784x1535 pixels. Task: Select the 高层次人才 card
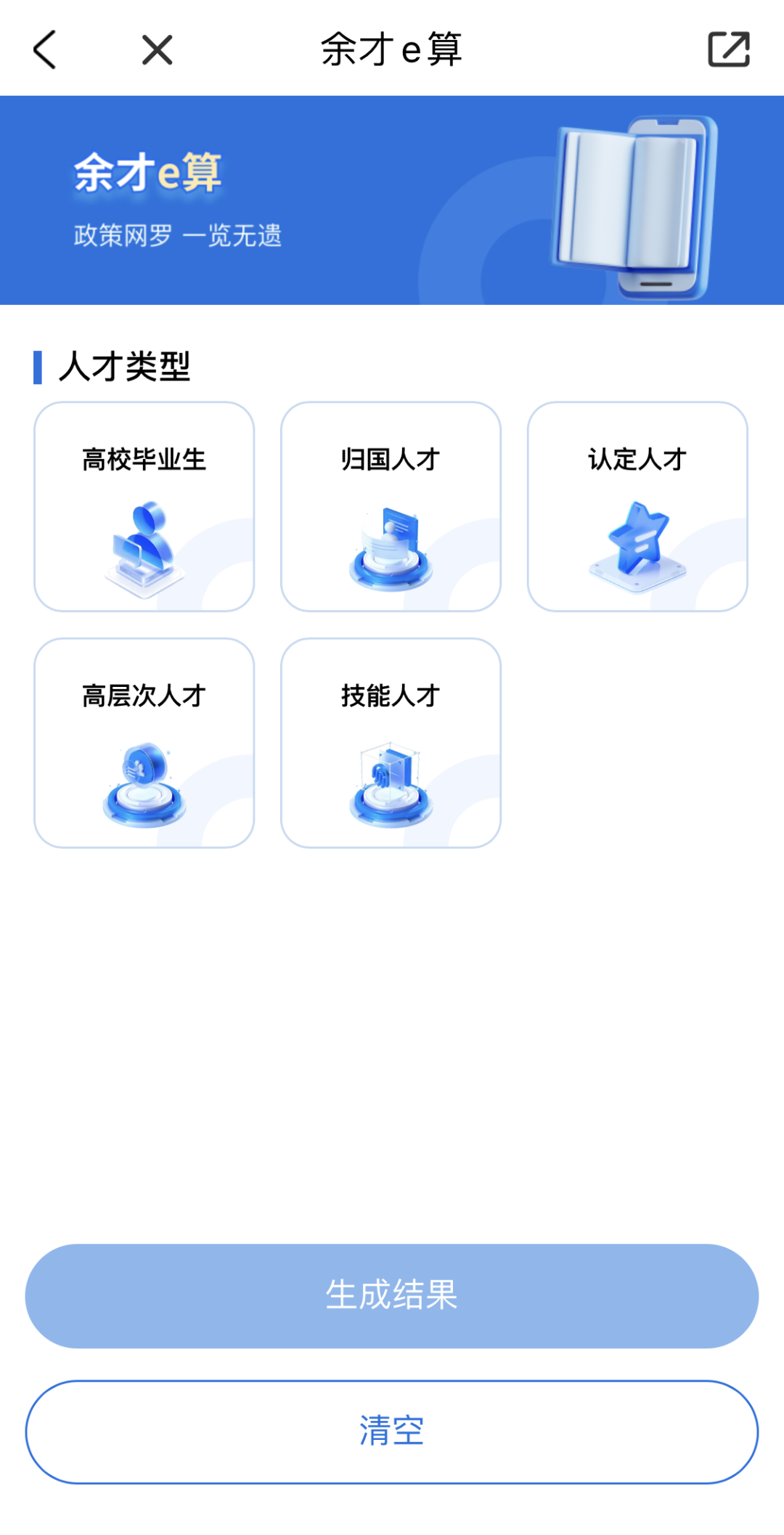pyautogui.click(x=144, y=743)
